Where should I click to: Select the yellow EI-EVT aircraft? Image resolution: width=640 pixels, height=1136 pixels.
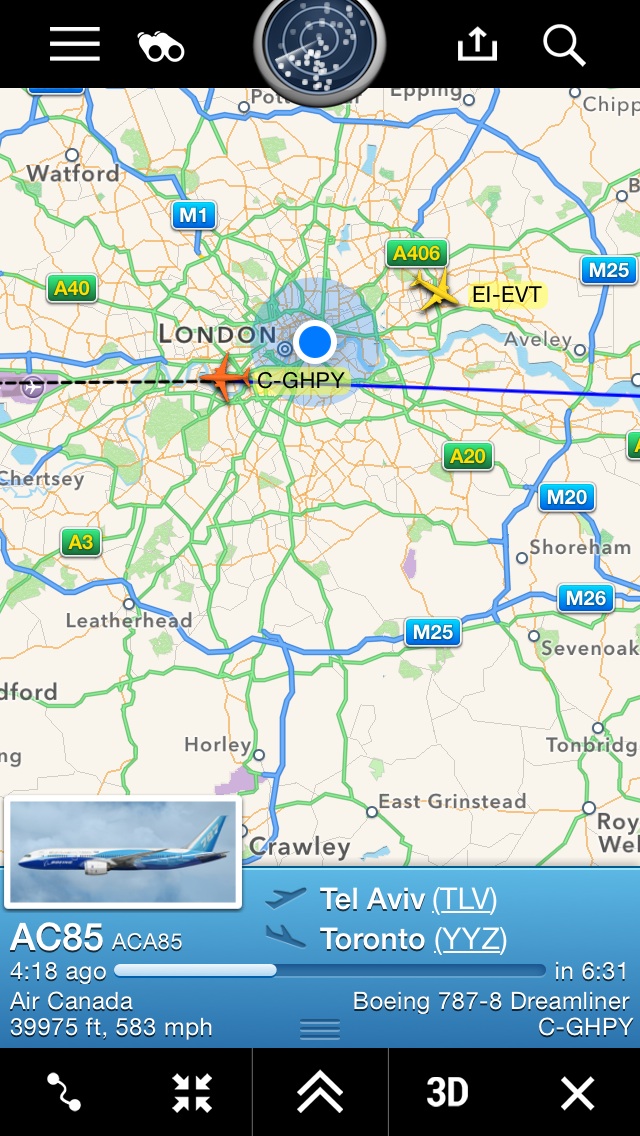436,291
